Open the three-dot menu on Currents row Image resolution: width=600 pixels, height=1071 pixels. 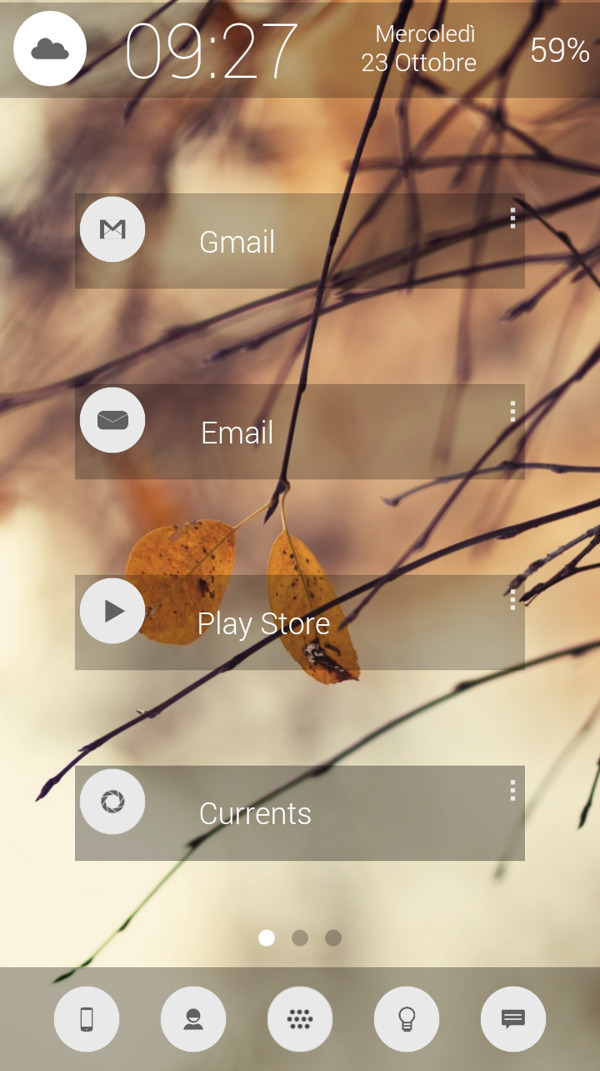pos(512,791)
